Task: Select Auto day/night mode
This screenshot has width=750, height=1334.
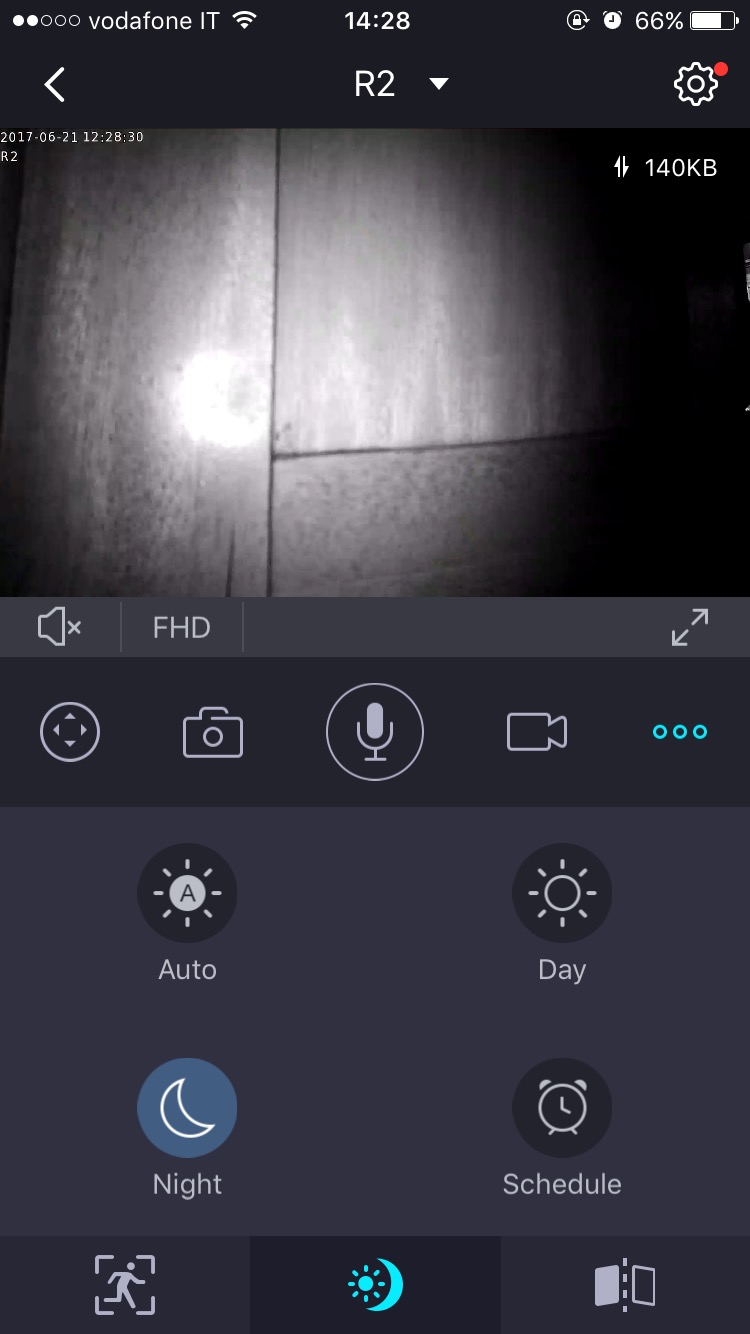Action: click(x=187, y=894)
